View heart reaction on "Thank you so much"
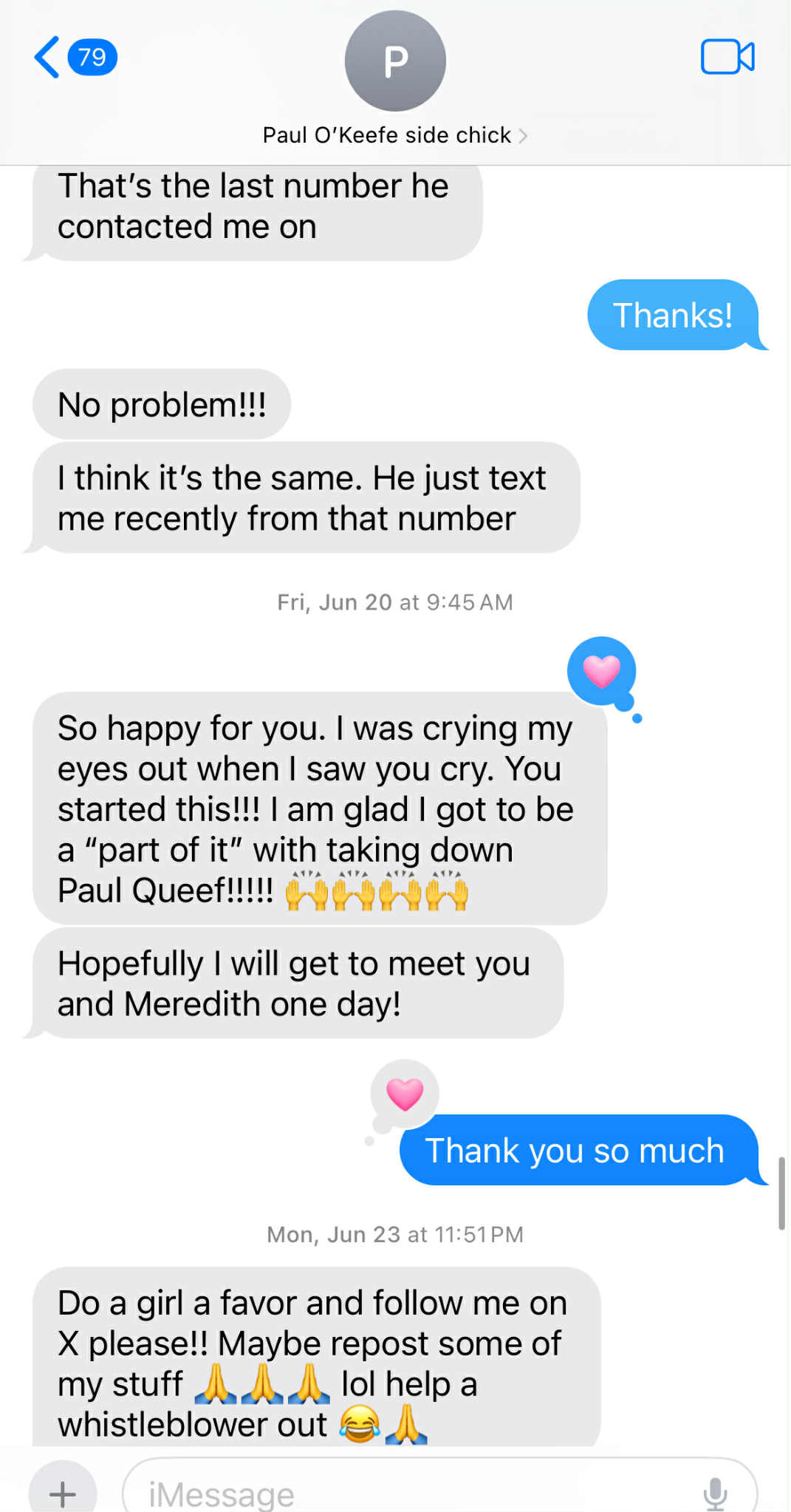 pyautogui.click(x=405, y=1094)
